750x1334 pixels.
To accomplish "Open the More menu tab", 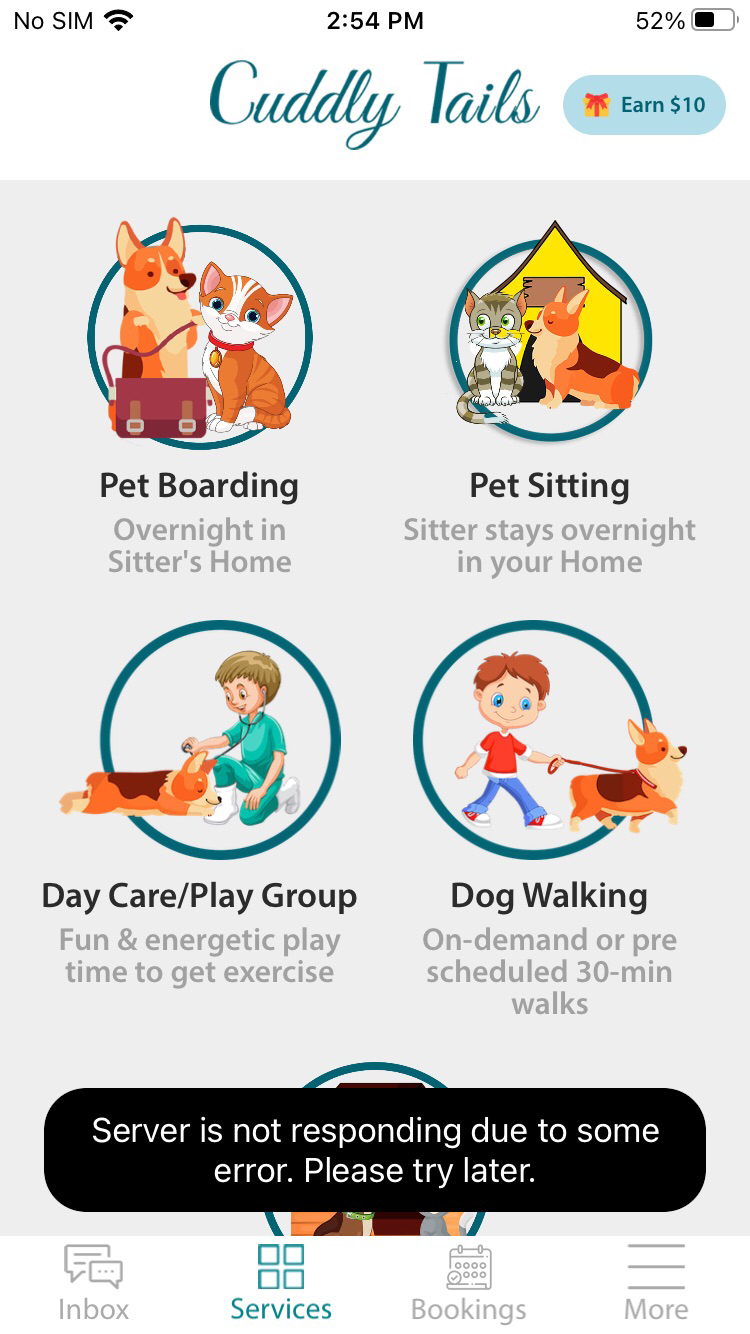I will (656, 1283).
